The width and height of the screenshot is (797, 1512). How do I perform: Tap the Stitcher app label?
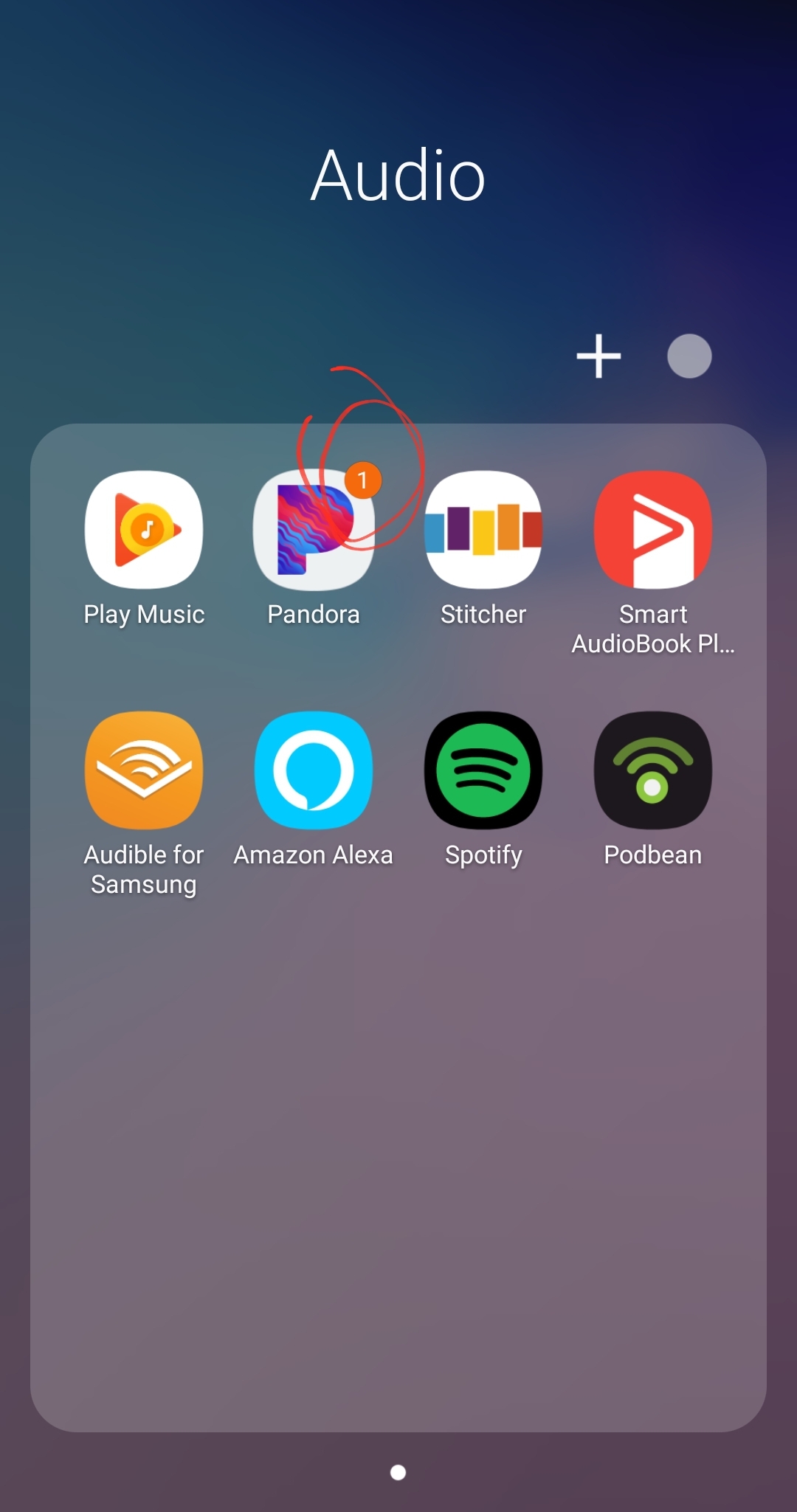click(x=482, y=614)
